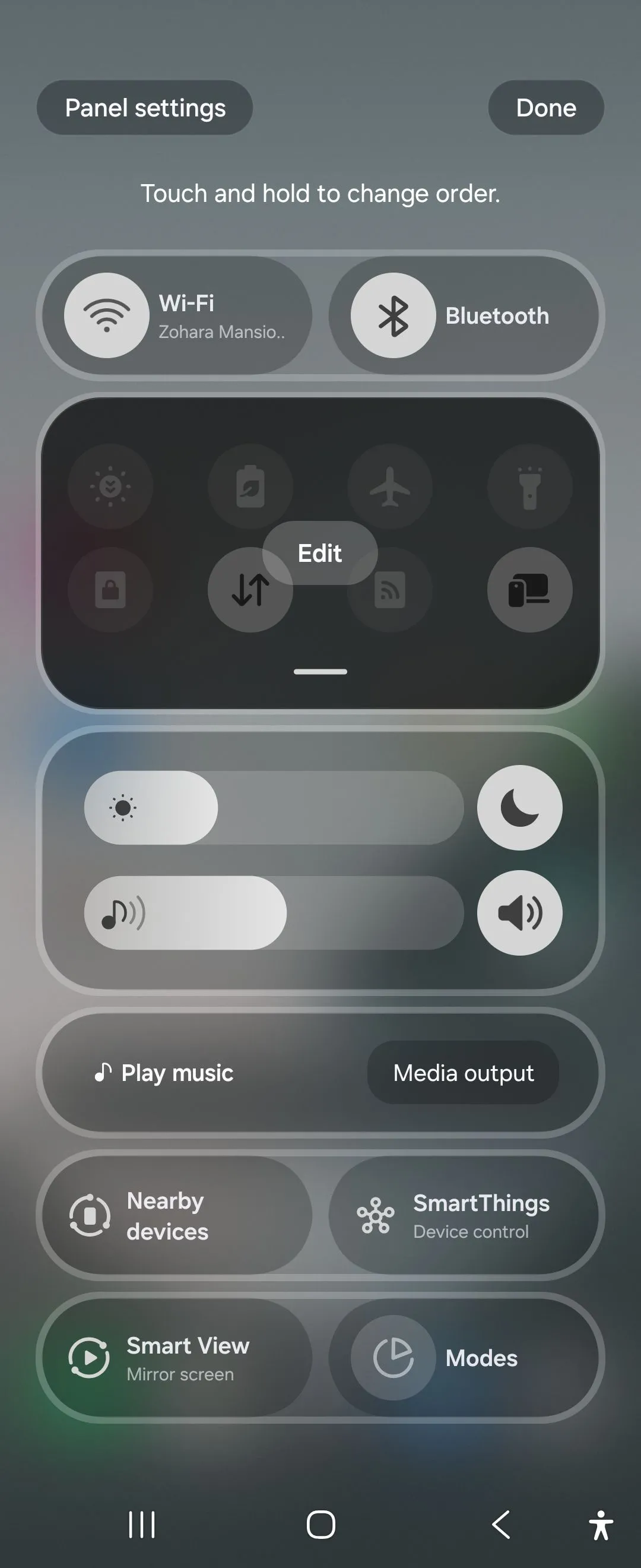The width and height of the screenshot is (641, 1568).
Task: Open Panel settings
Action: point(145,108)
